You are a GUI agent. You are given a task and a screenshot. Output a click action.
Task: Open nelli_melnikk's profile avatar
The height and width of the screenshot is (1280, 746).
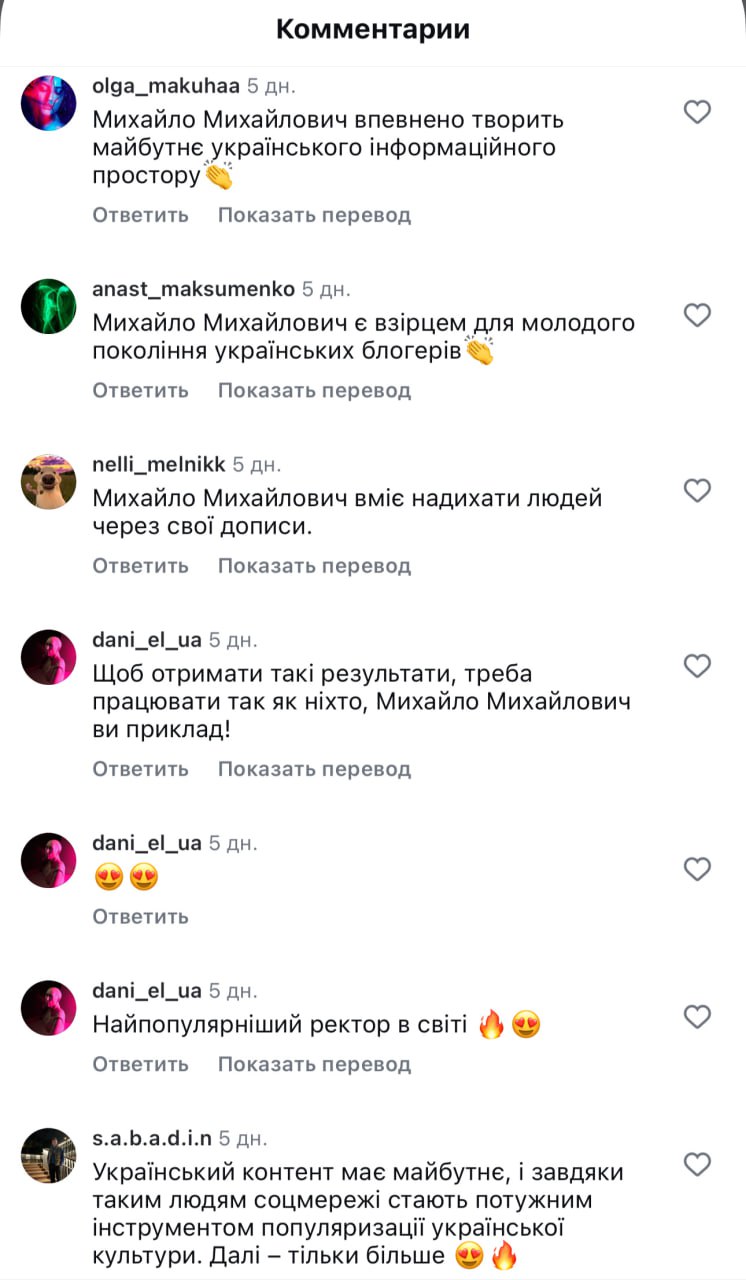[48, 482]
